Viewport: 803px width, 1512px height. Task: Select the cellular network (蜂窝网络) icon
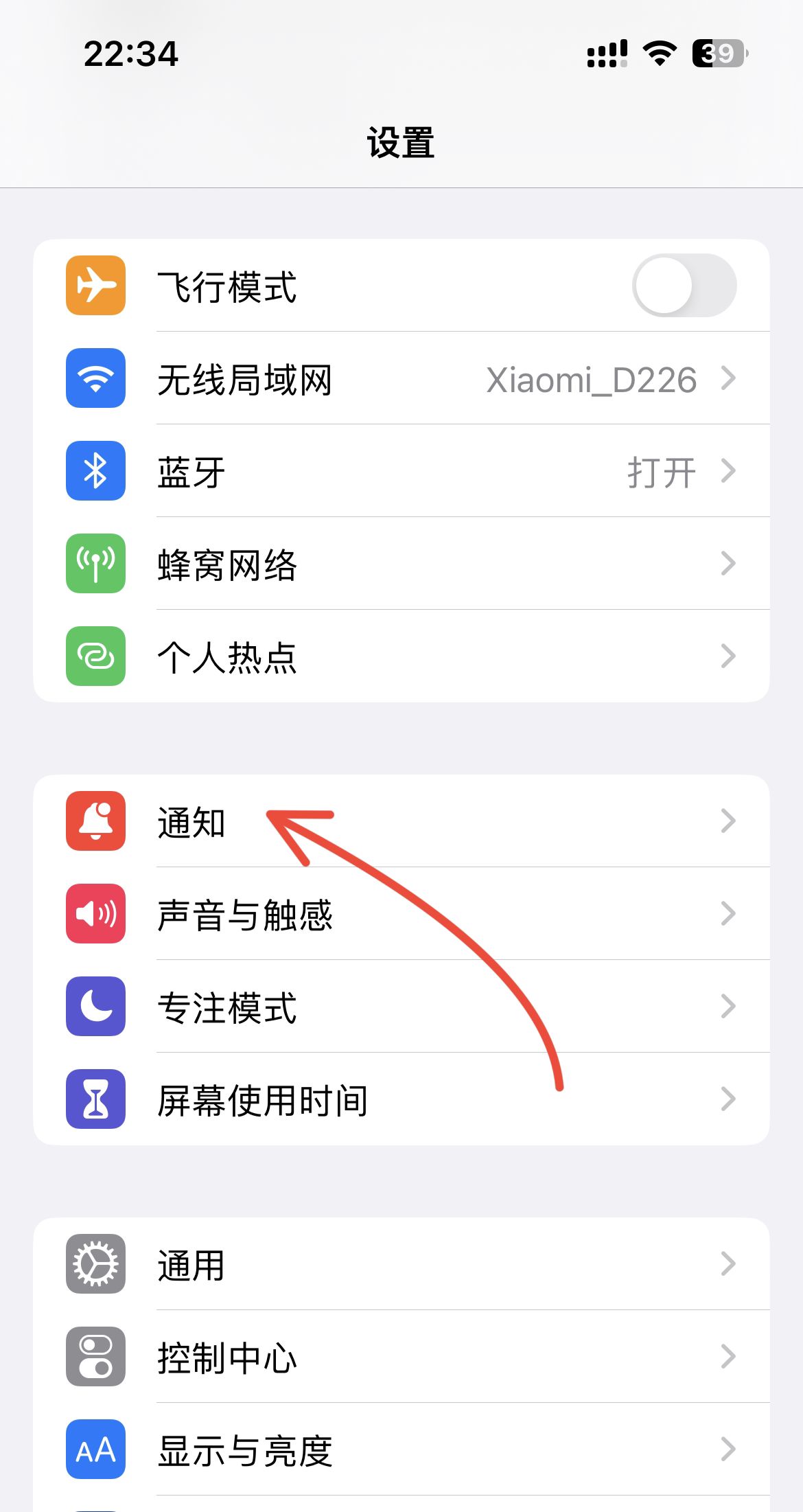pyautogui.click(x=95, y=563)
